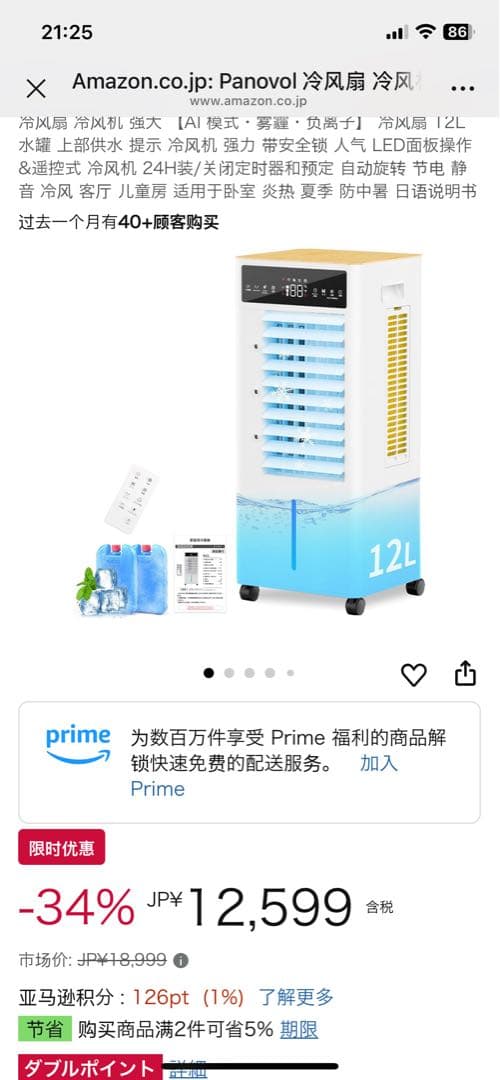Tap 加入 Prime link

pos(264,776)
